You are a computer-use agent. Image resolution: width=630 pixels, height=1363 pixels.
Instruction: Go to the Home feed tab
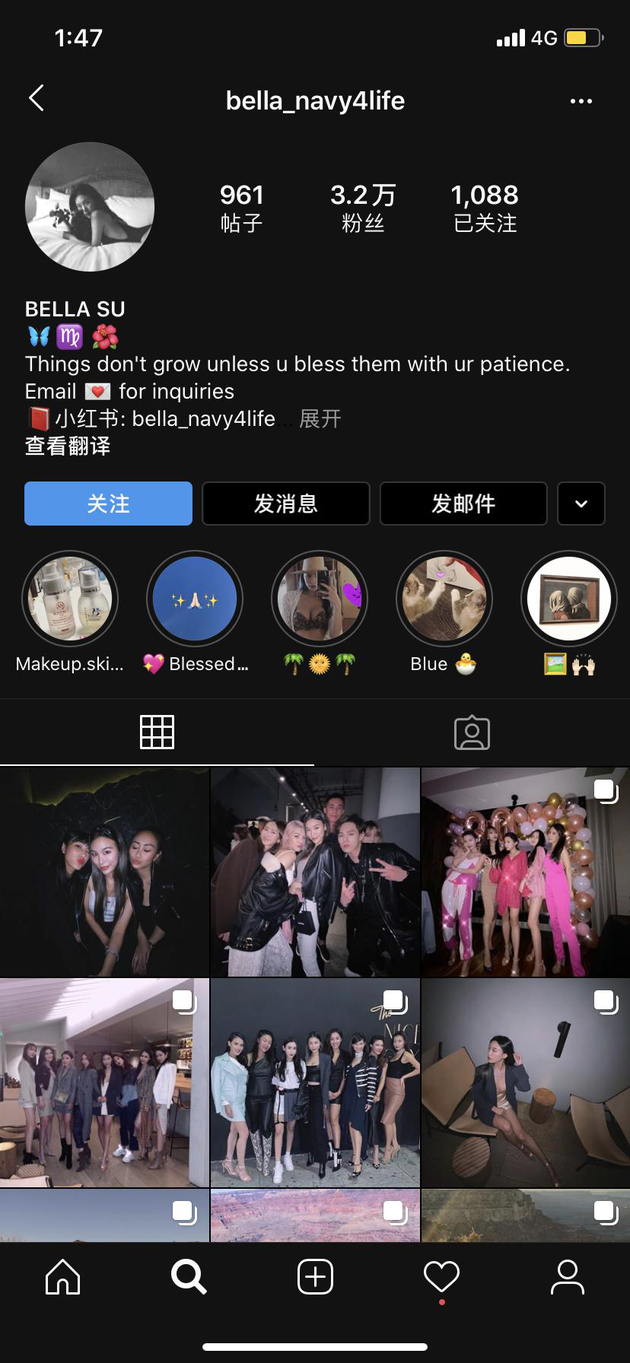[x=63, y=1277]
